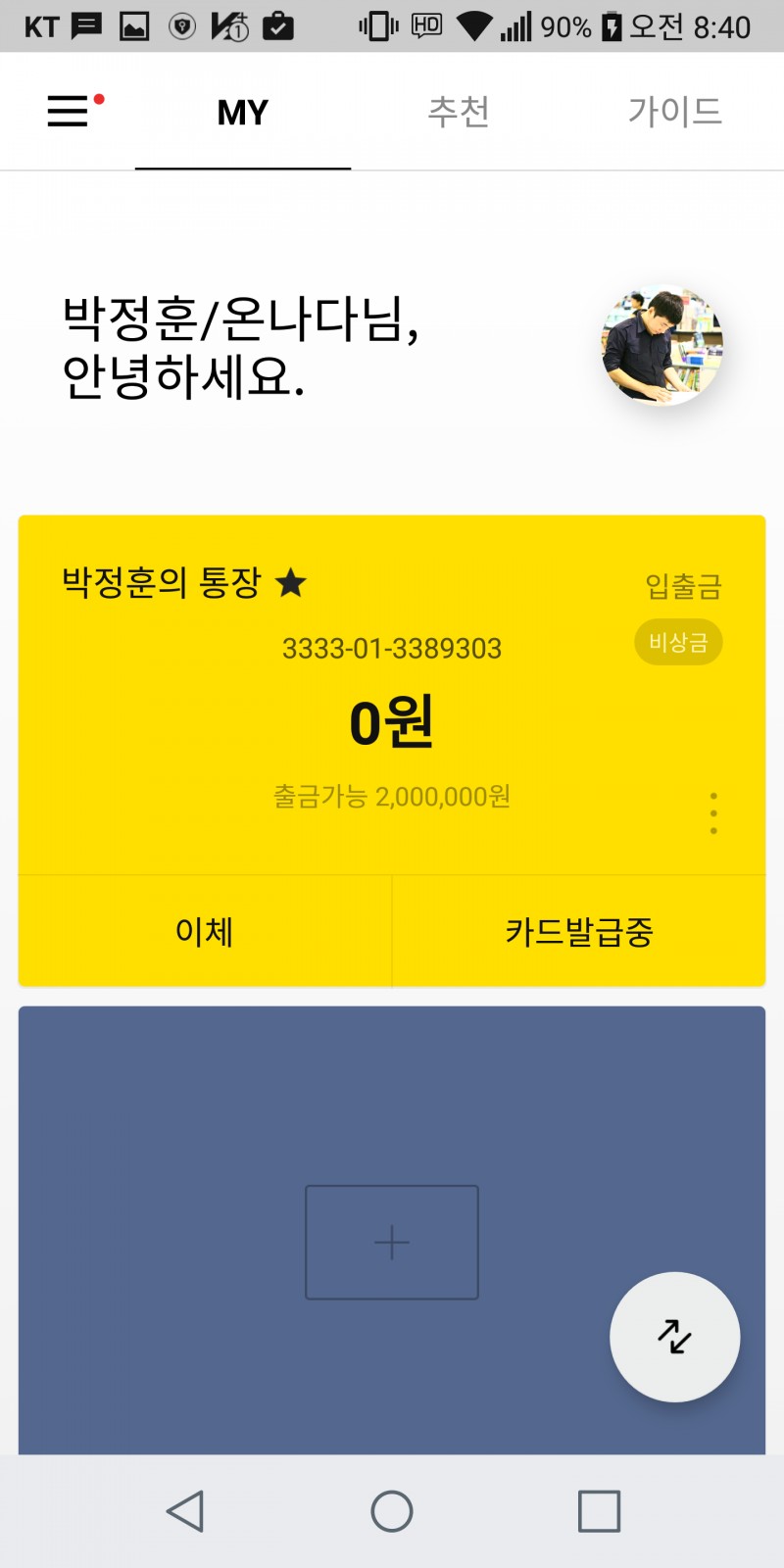Start a transfer with 이체

pyautogui.click(x=205, y=931)
